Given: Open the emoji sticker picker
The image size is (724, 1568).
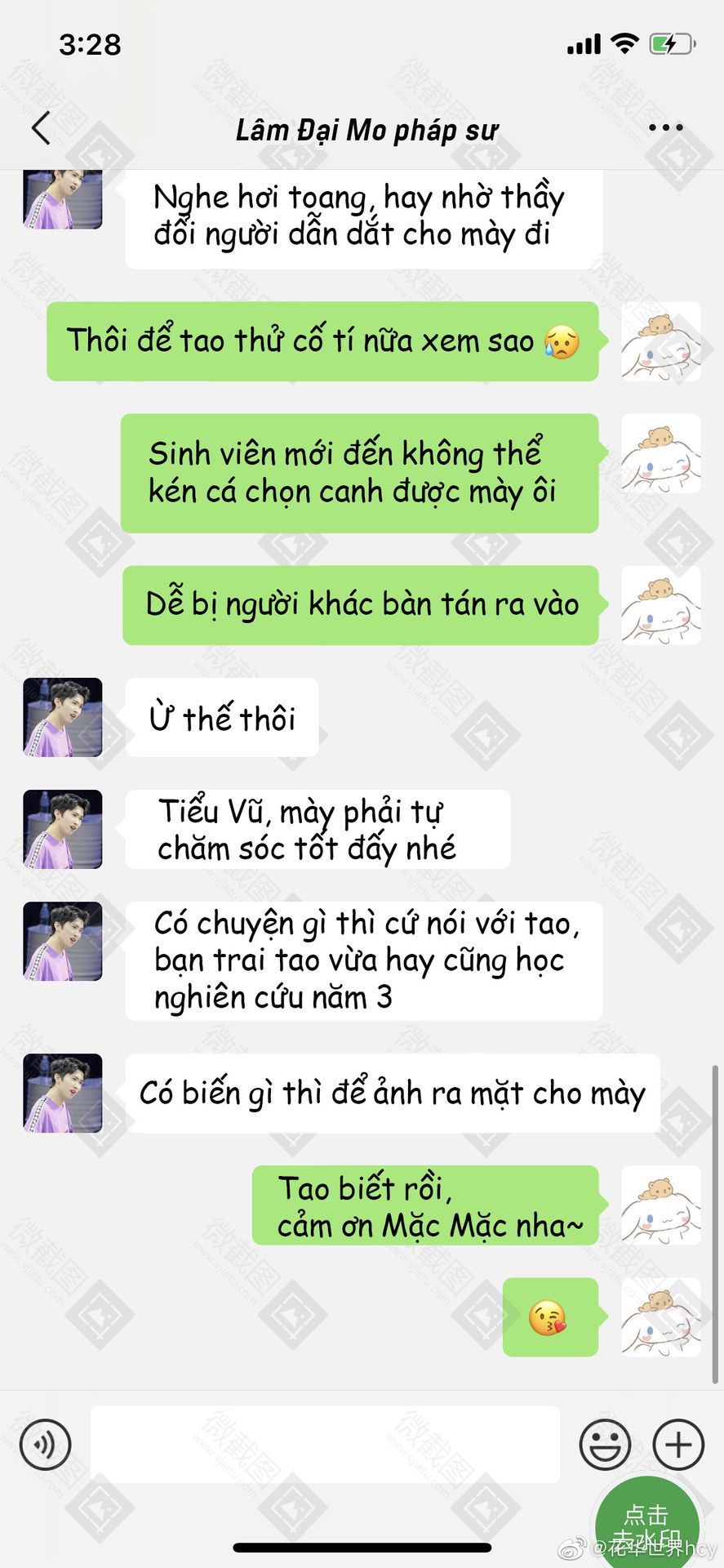Looking at the screenshot, I should tap(604, 1445).
